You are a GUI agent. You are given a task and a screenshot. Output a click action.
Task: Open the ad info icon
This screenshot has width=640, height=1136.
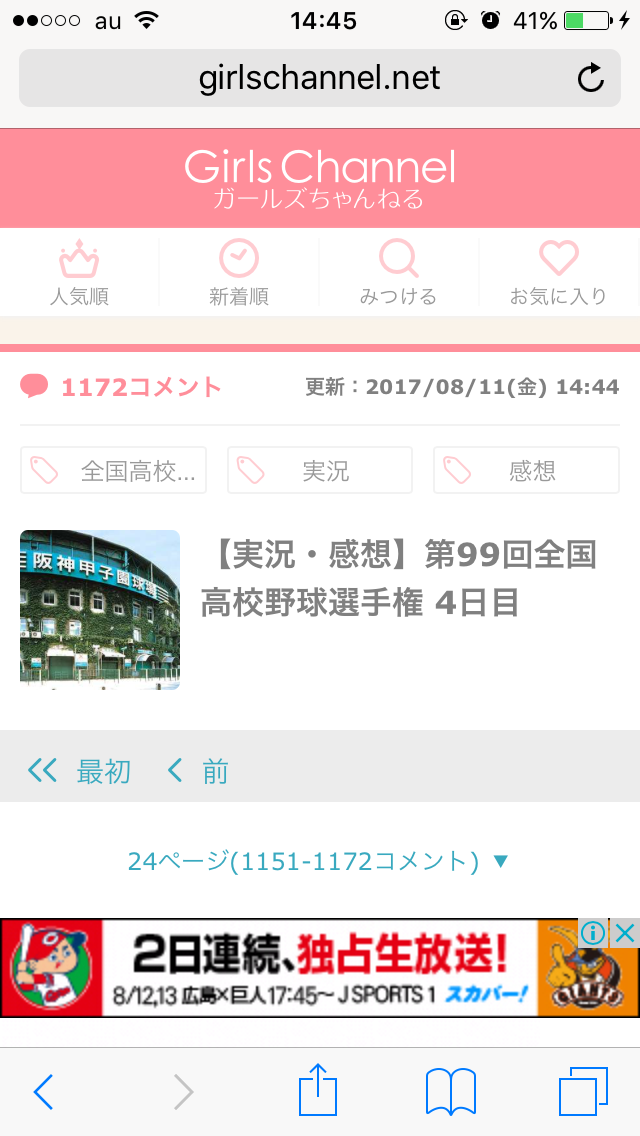click(x=593, y=933)
